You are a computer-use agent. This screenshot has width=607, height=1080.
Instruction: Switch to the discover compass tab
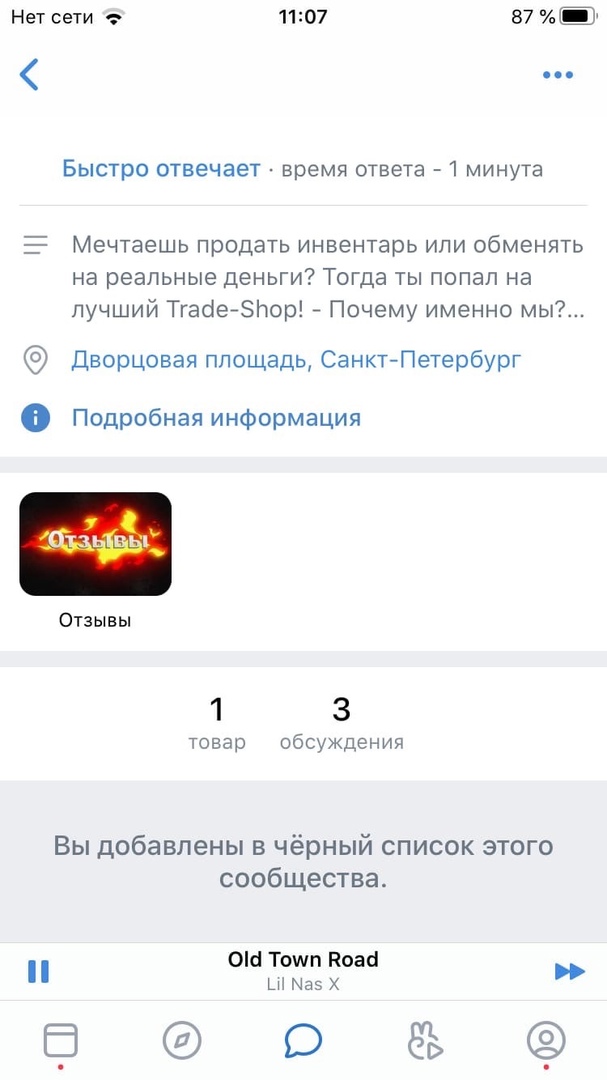pos(182,1041)
